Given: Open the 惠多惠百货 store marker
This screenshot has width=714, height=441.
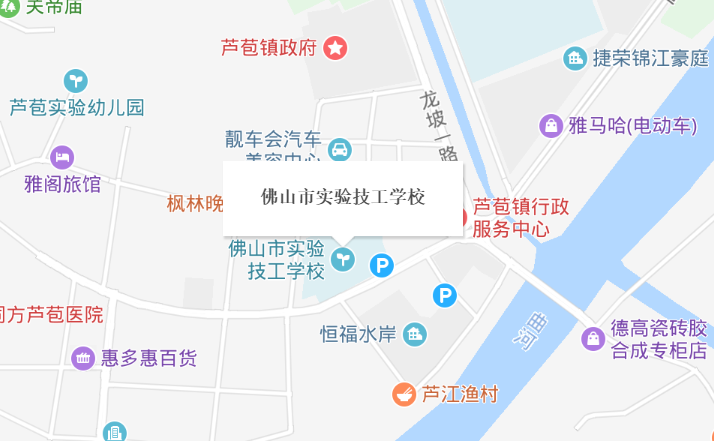Looking at the screenshot, I should click(x=83, y=358).
